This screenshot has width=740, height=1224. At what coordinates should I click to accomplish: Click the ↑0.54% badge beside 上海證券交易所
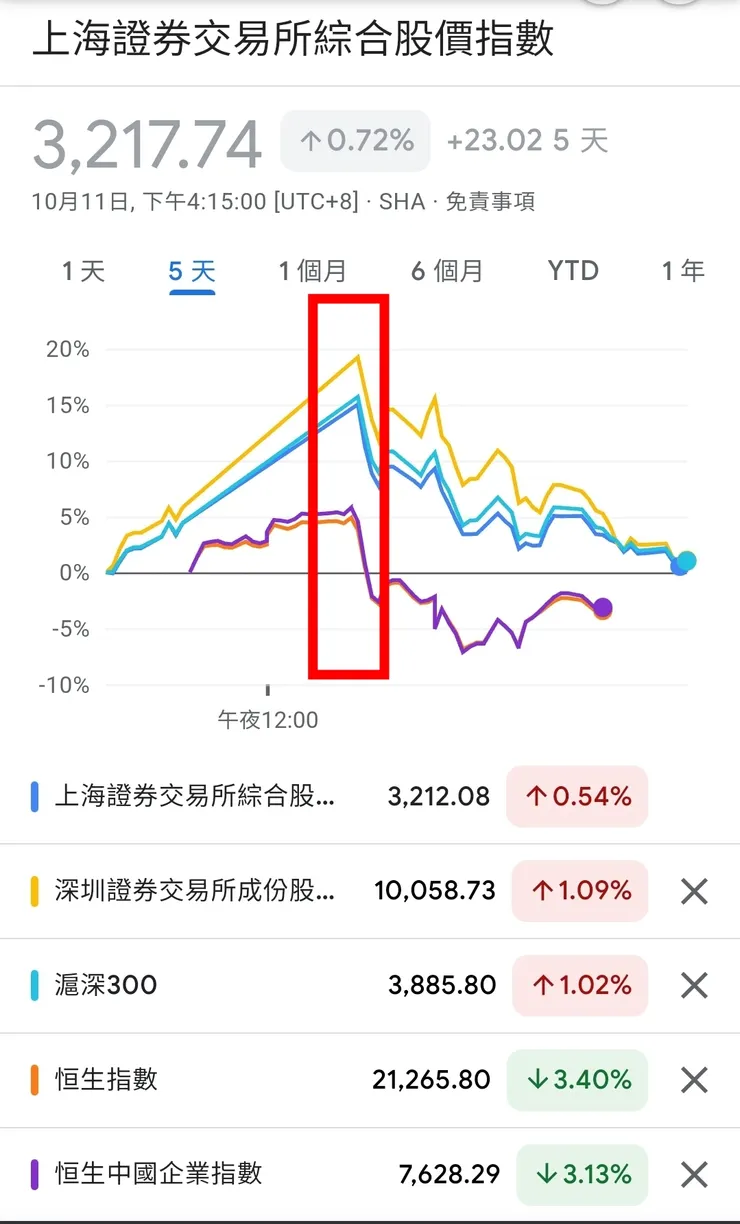point(577,797)
